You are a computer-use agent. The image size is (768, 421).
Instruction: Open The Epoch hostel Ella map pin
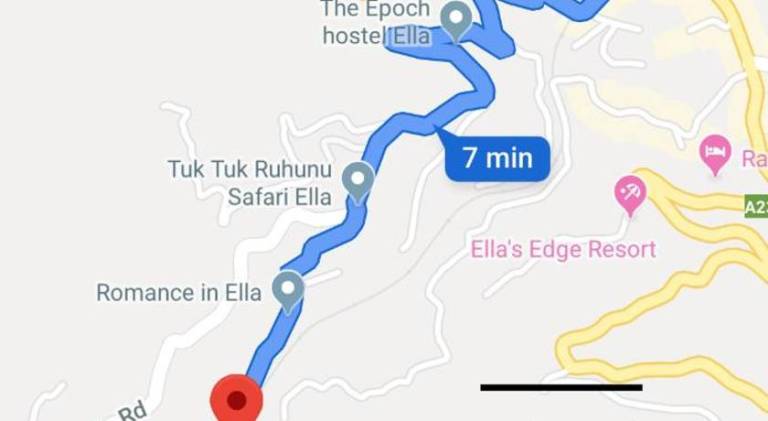457,21
